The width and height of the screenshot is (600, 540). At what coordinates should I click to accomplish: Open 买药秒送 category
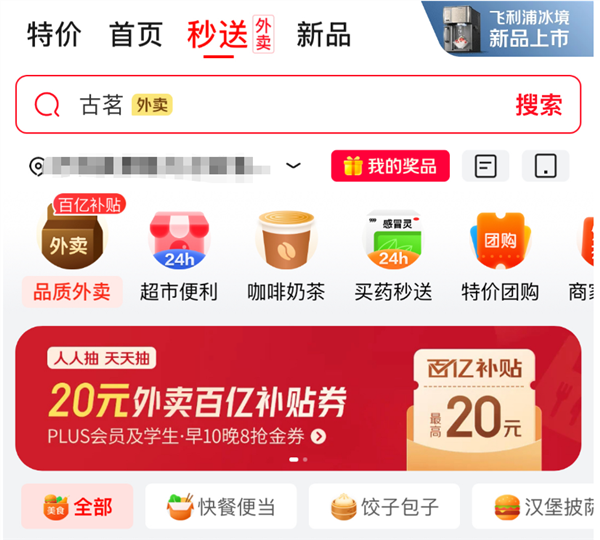coord(393,255)
